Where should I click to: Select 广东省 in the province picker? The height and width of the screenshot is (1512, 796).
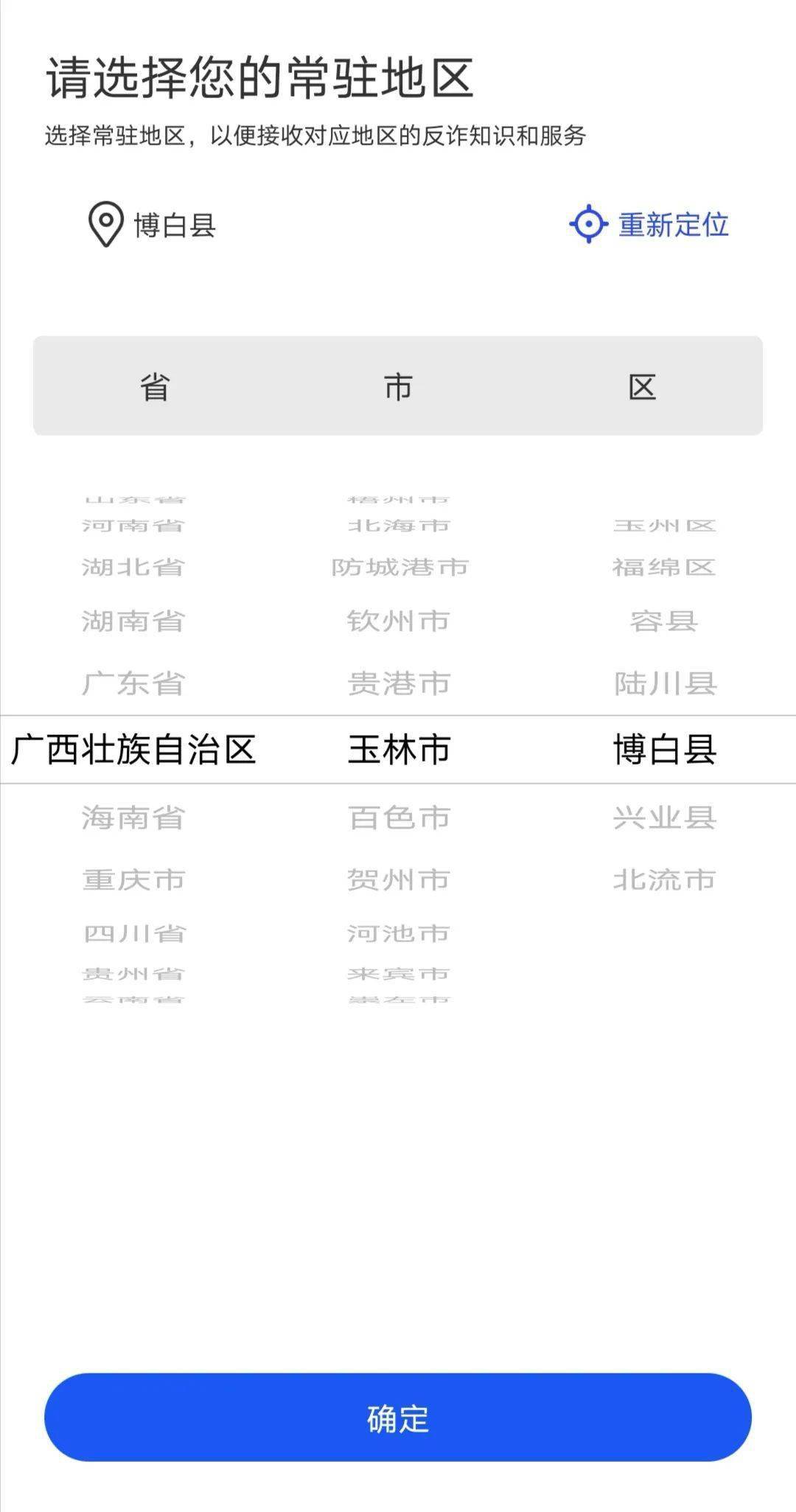tap(133, 683)
